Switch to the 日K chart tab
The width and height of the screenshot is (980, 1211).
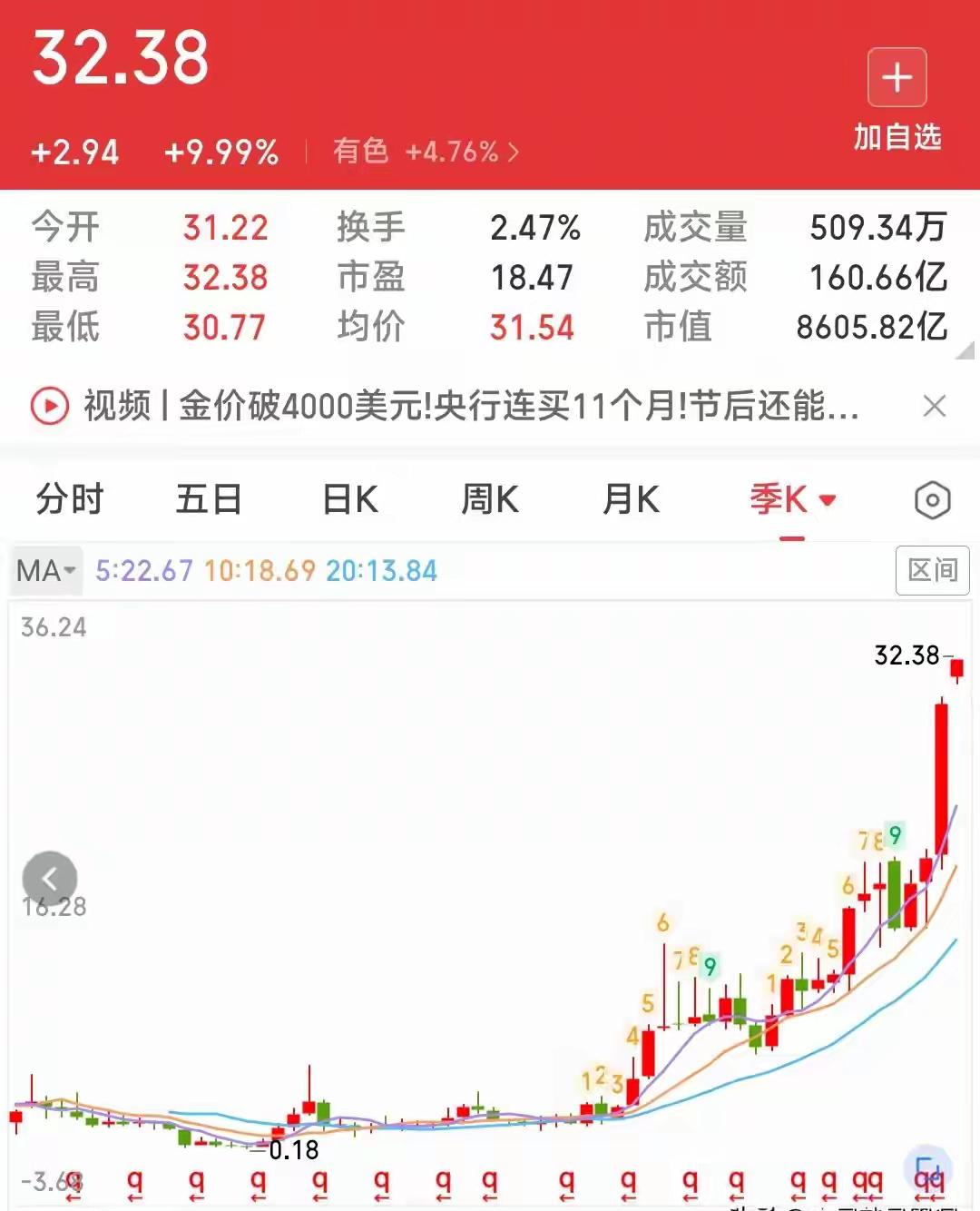pos(350,499)
